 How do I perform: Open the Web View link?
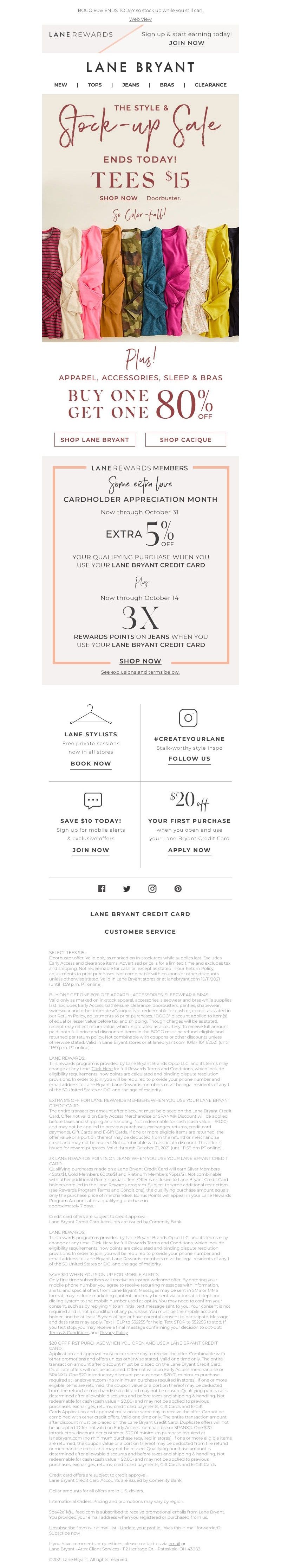coord(140,19)
